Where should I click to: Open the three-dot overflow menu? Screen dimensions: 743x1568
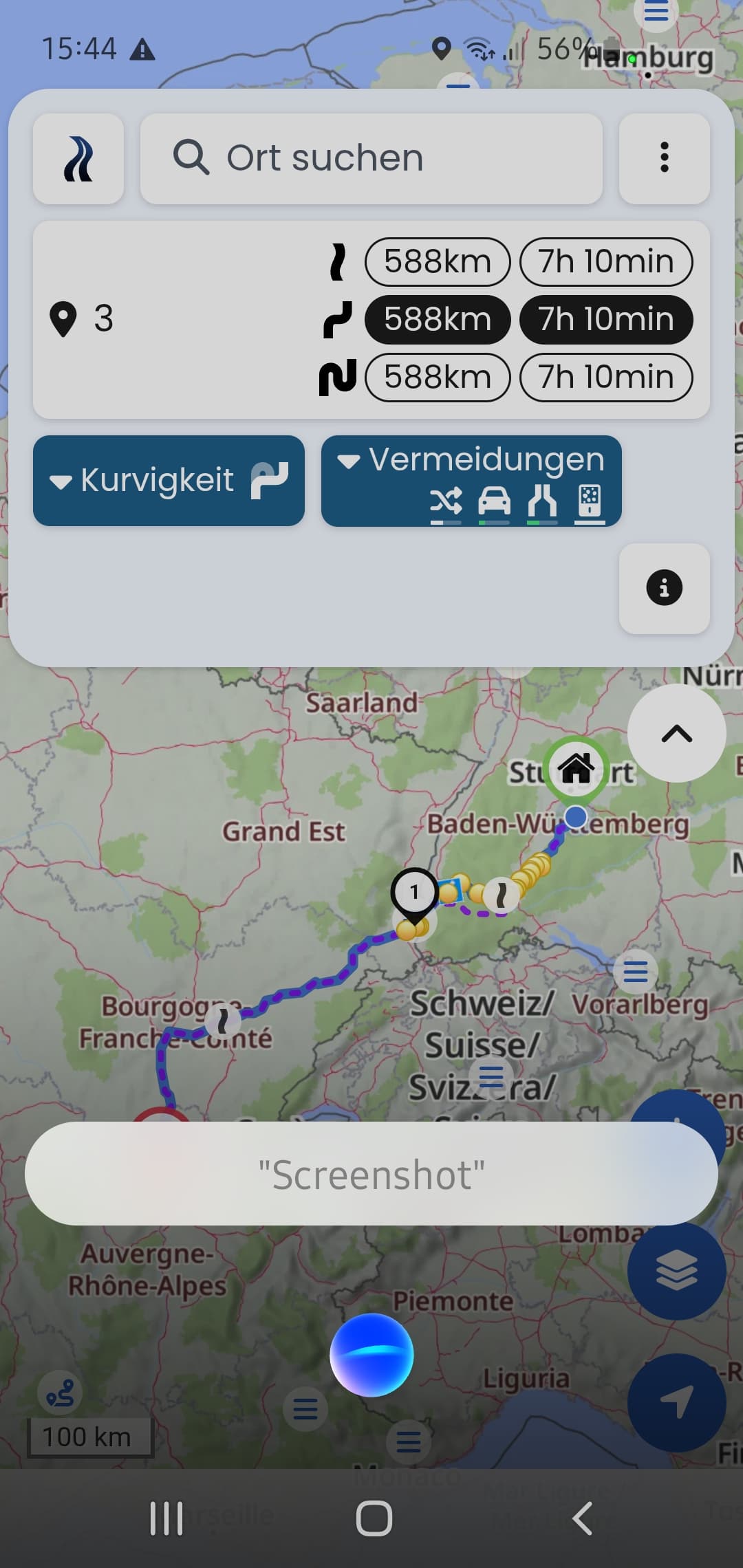(664, 159)
